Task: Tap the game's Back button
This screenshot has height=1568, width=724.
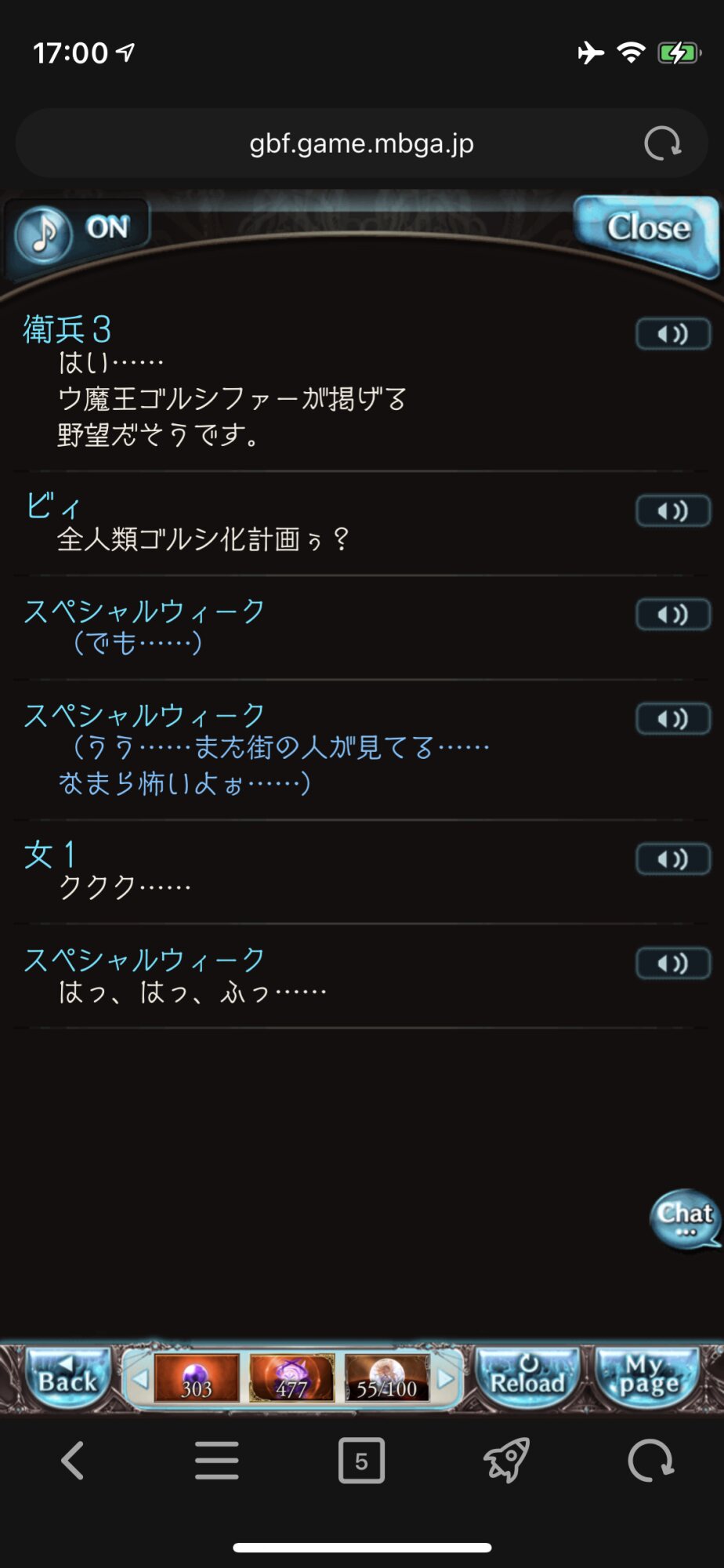Action: pyautogui.click(x=67, y=1378)
